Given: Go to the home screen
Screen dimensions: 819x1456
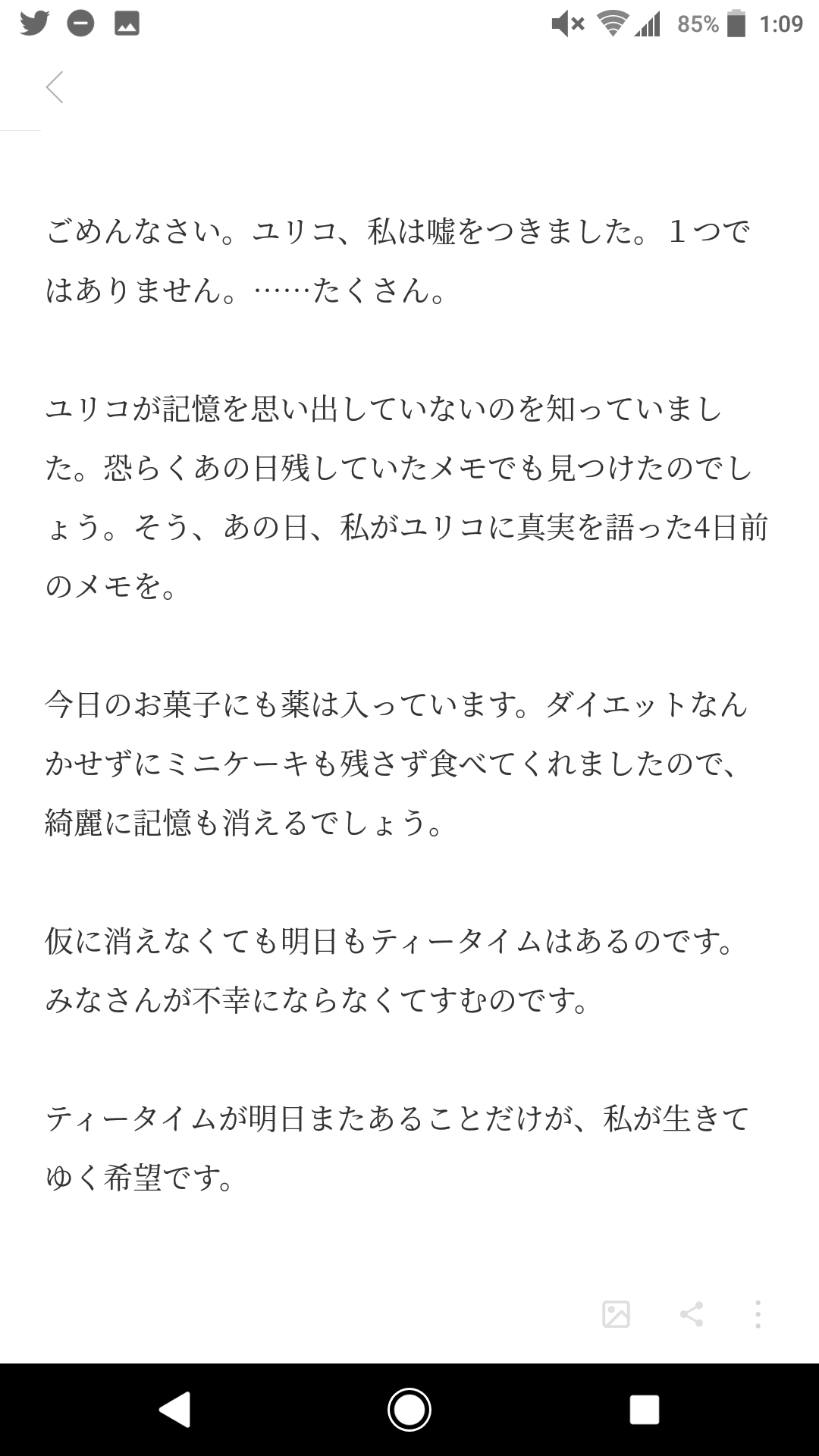Looking at the screenshot, I should click(x=409, y=1410).
